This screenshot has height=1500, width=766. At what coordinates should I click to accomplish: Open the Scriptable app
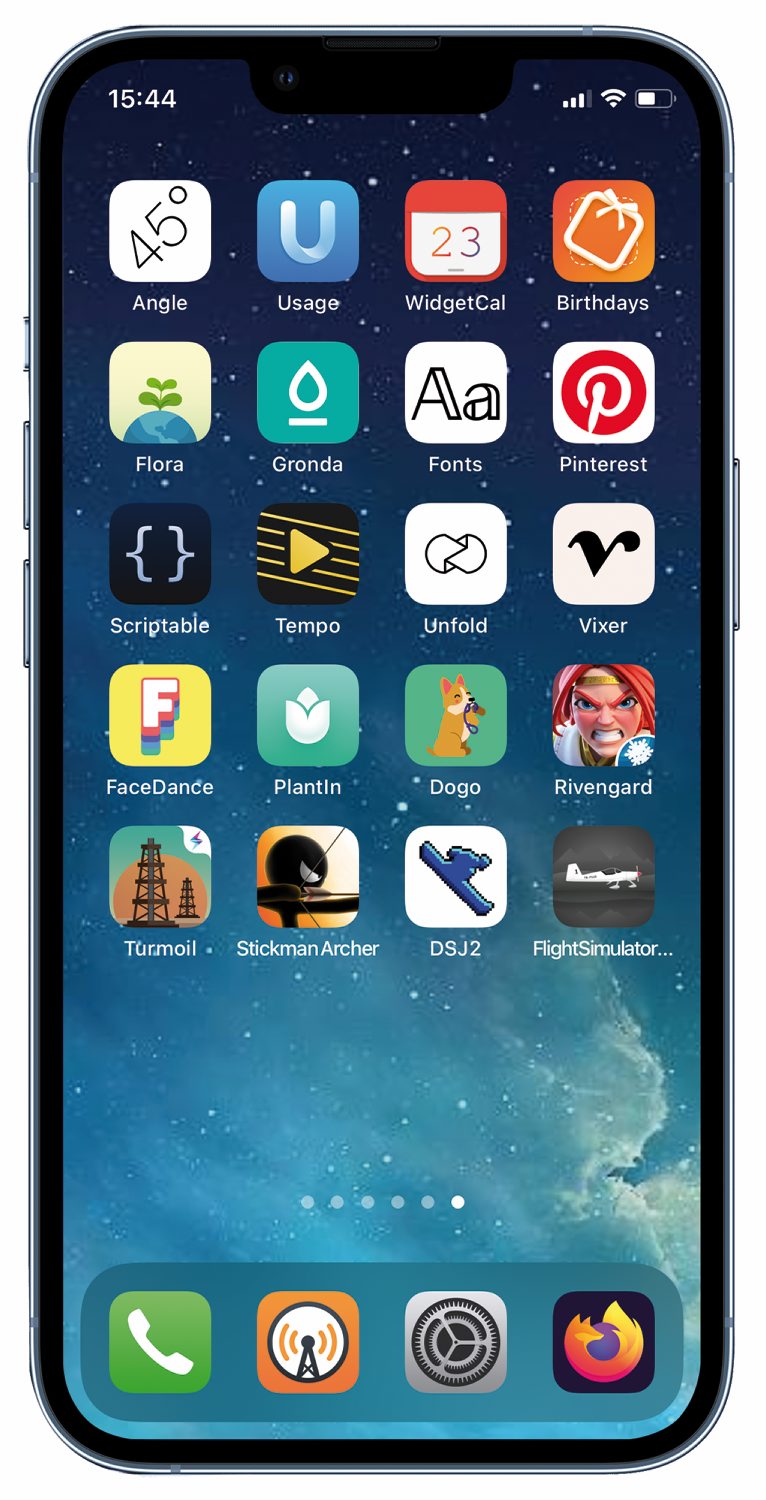160,554
